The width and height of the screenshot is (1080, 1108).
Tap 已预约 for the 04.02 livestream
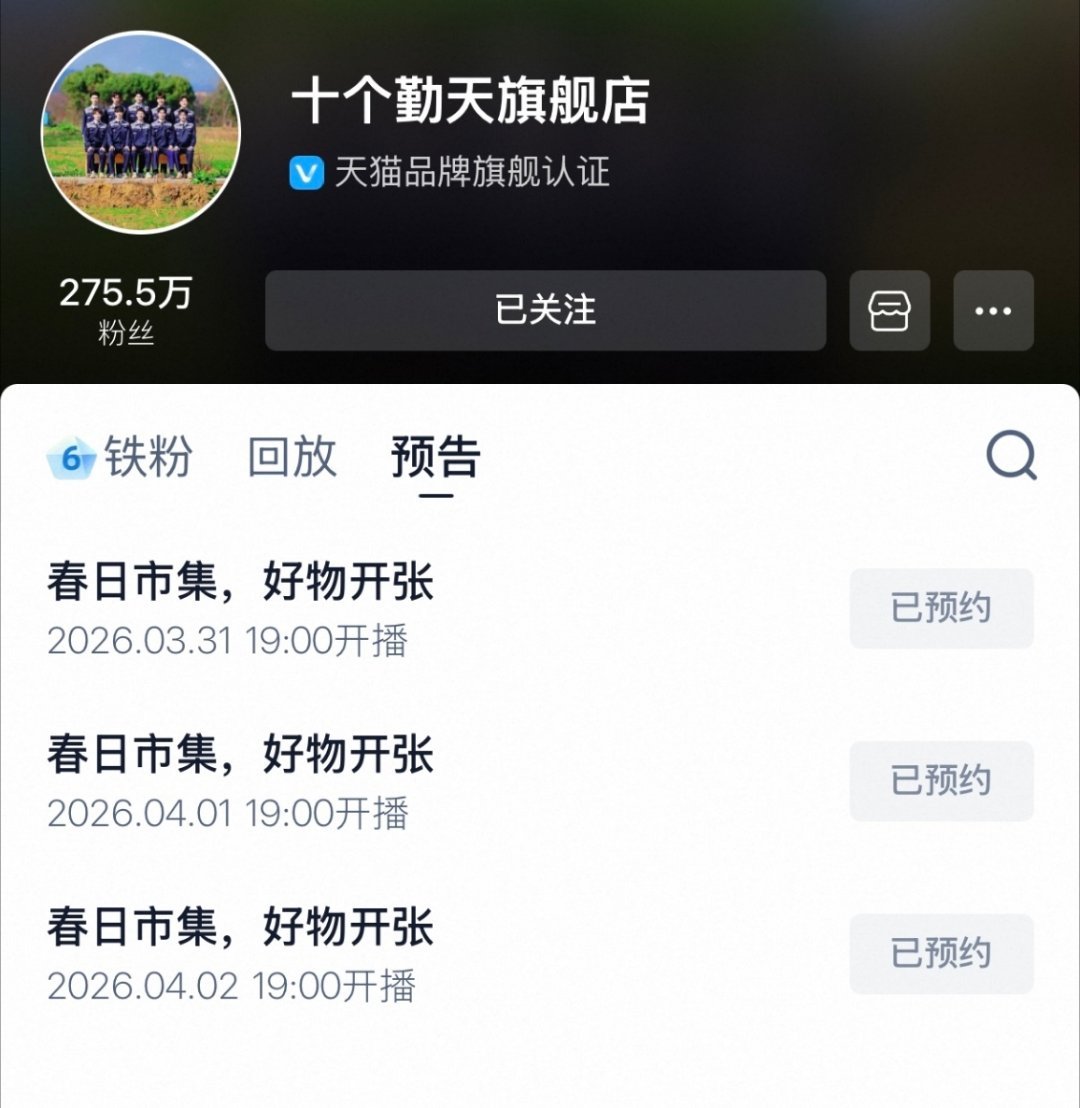click(941, 953)
